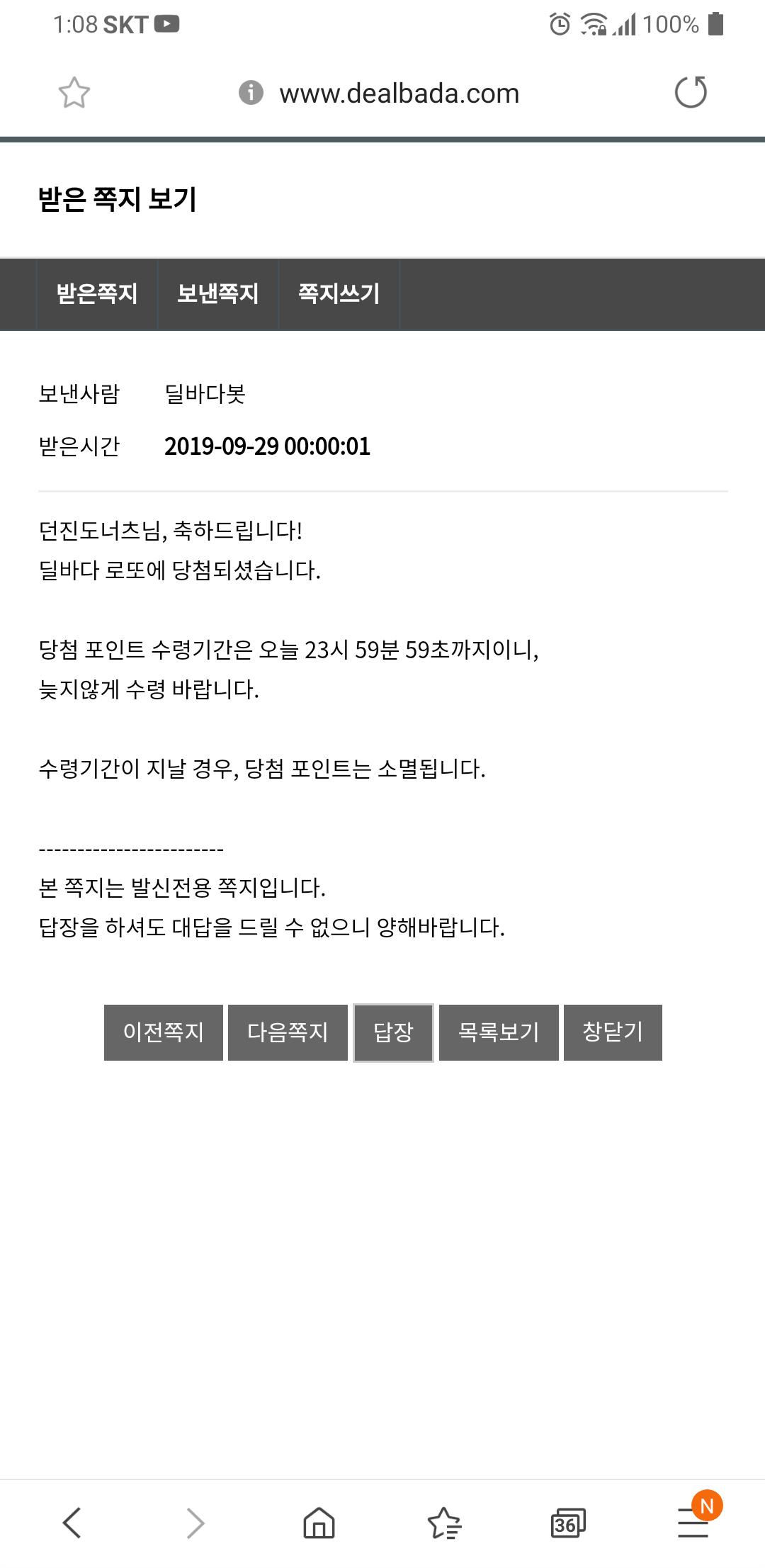The height and width of the screenshot is (1568, 765).
Task: Switch to 보낸쪽지 tab
Action: (x=217, y=294)
